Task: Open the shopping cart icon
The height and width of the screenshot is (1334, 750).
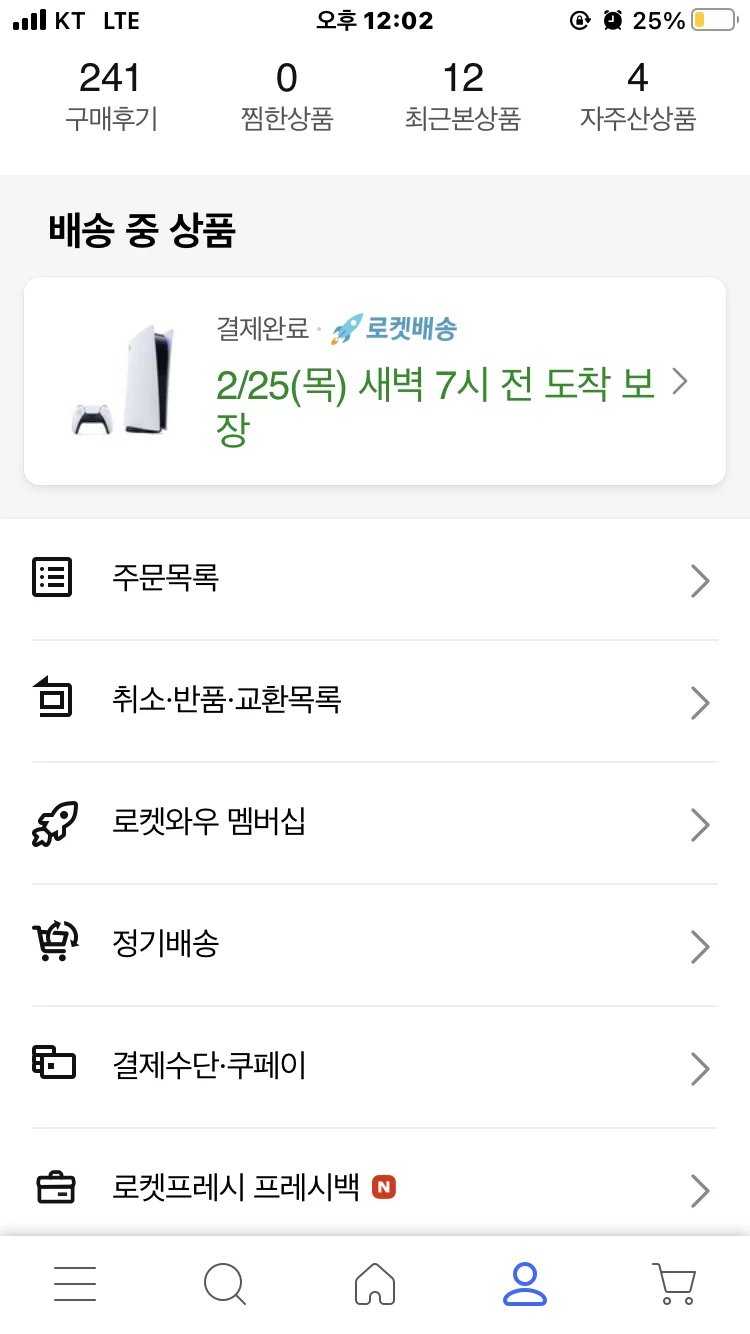Action: (673, 1283)
